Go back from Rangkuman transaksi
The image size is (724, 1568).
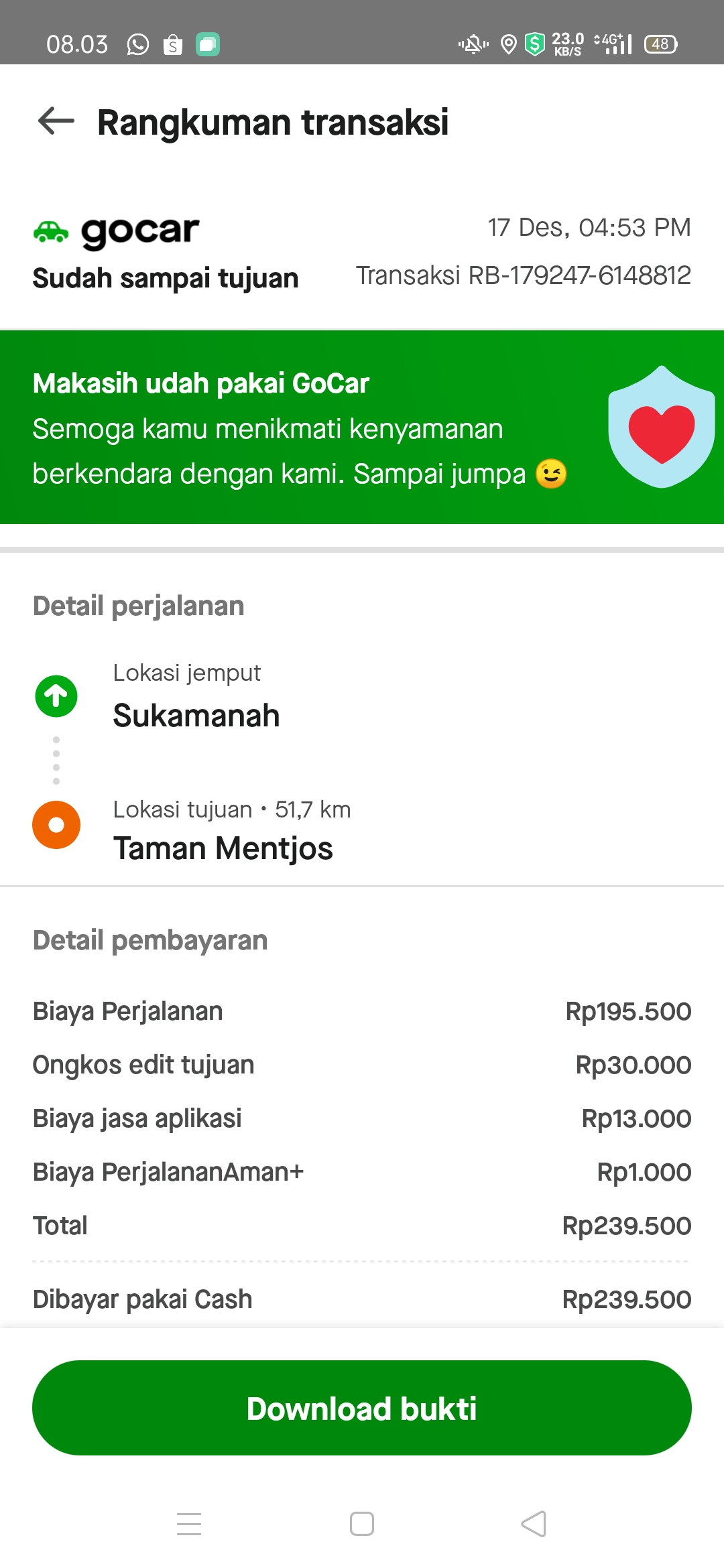point(56,121)
